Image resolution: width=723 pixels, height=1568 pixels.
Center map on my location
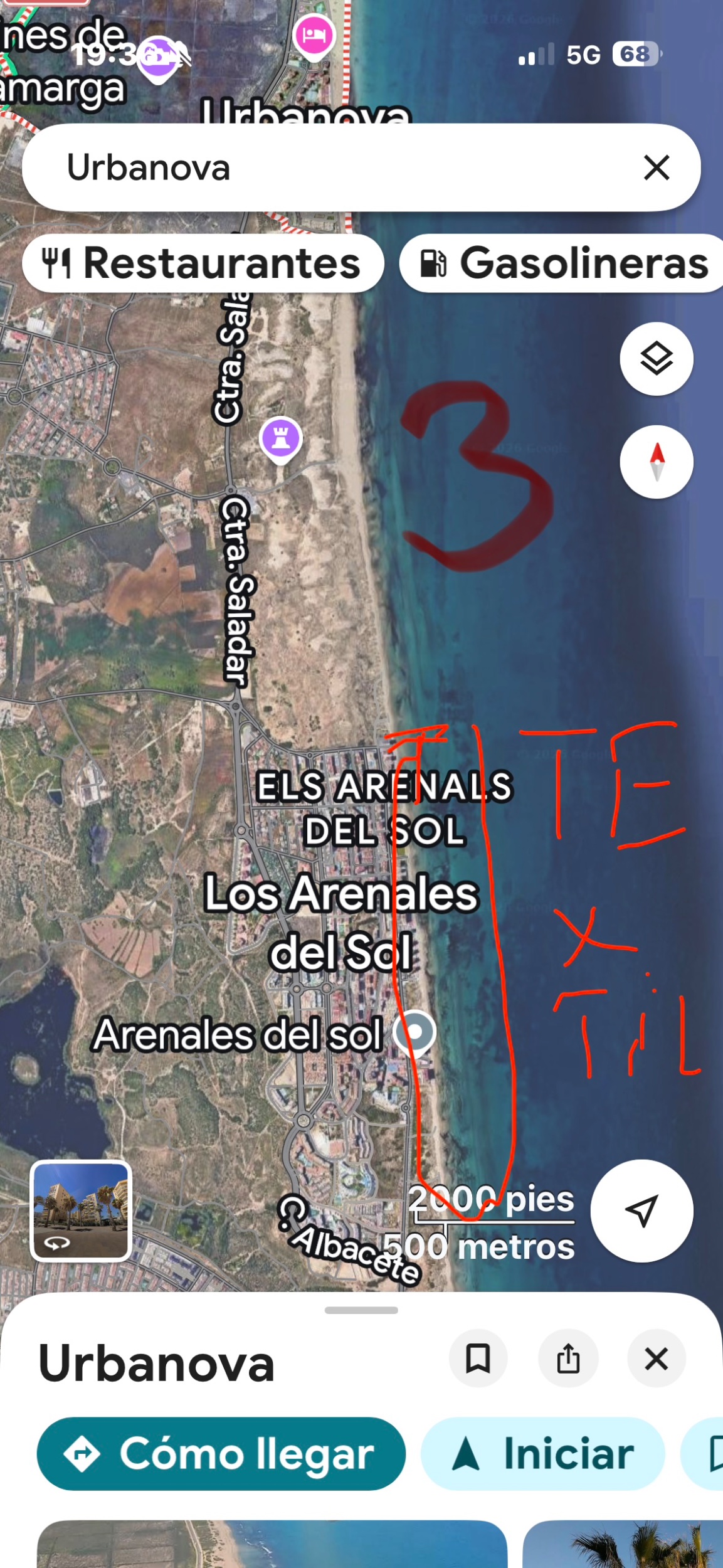pos(641,1210)
